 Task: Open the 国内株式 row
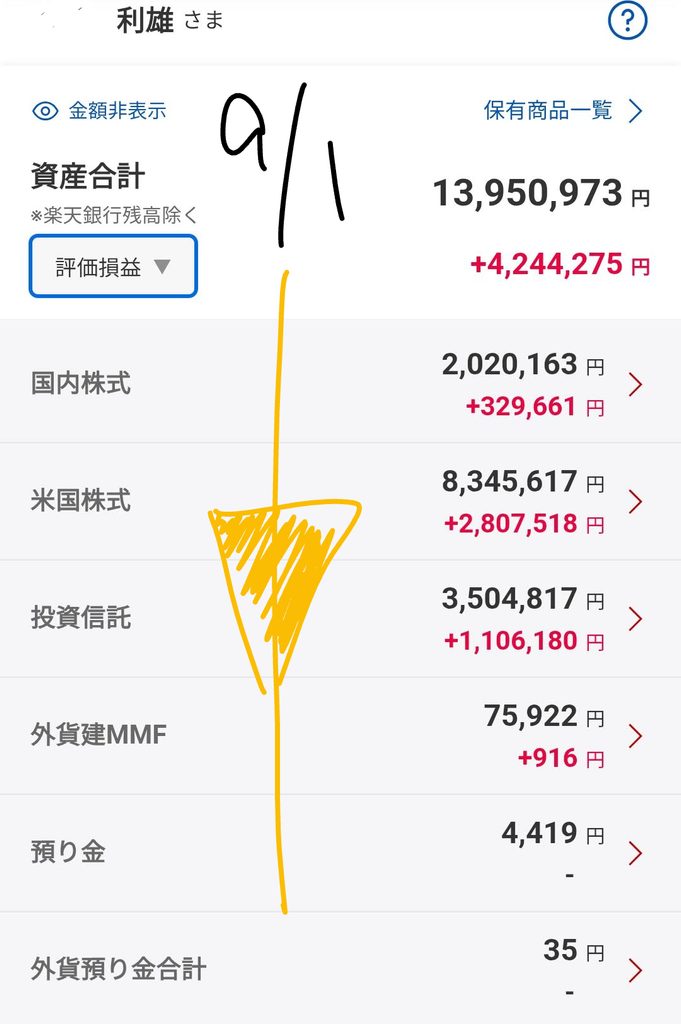point(340,384)
